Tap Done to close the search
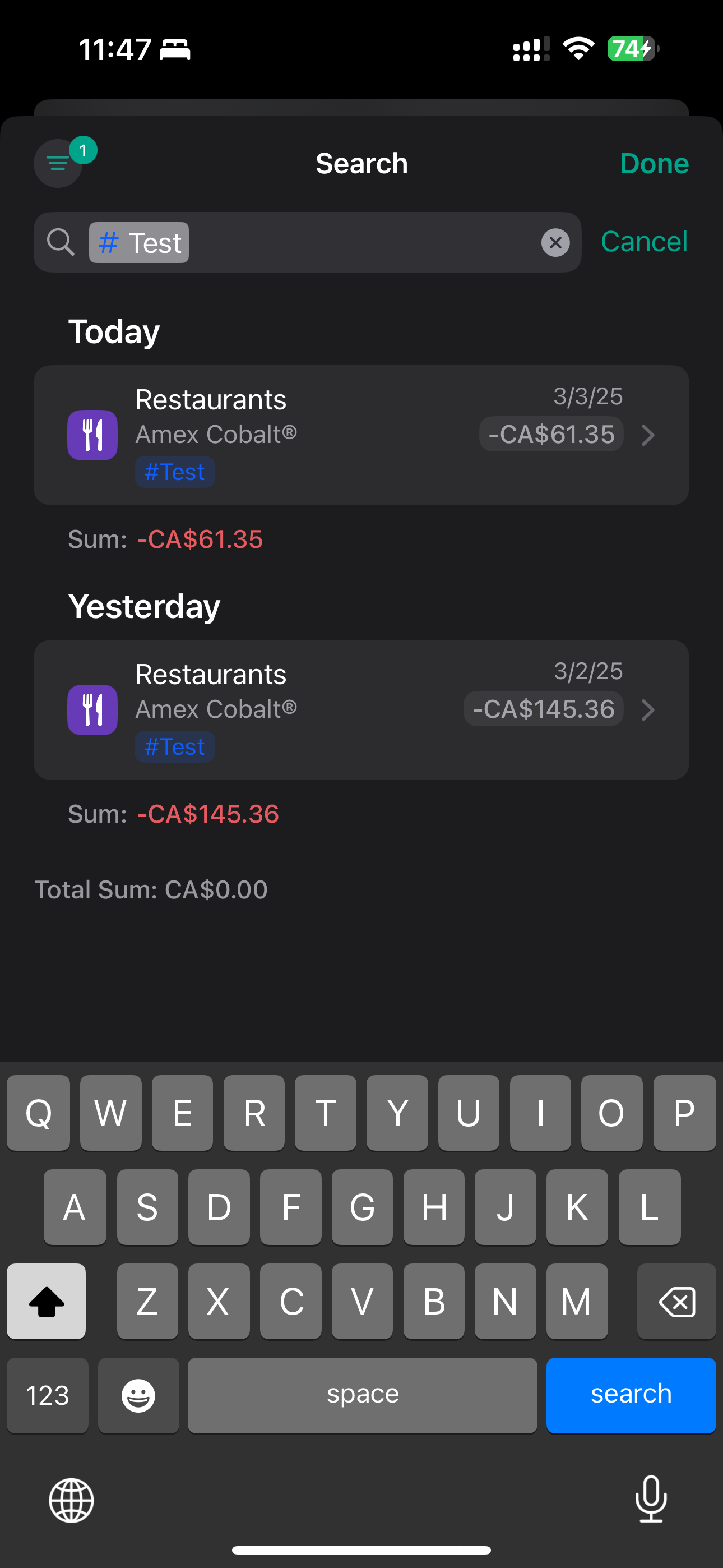The image size is (723, 1568). pos(654,163)
